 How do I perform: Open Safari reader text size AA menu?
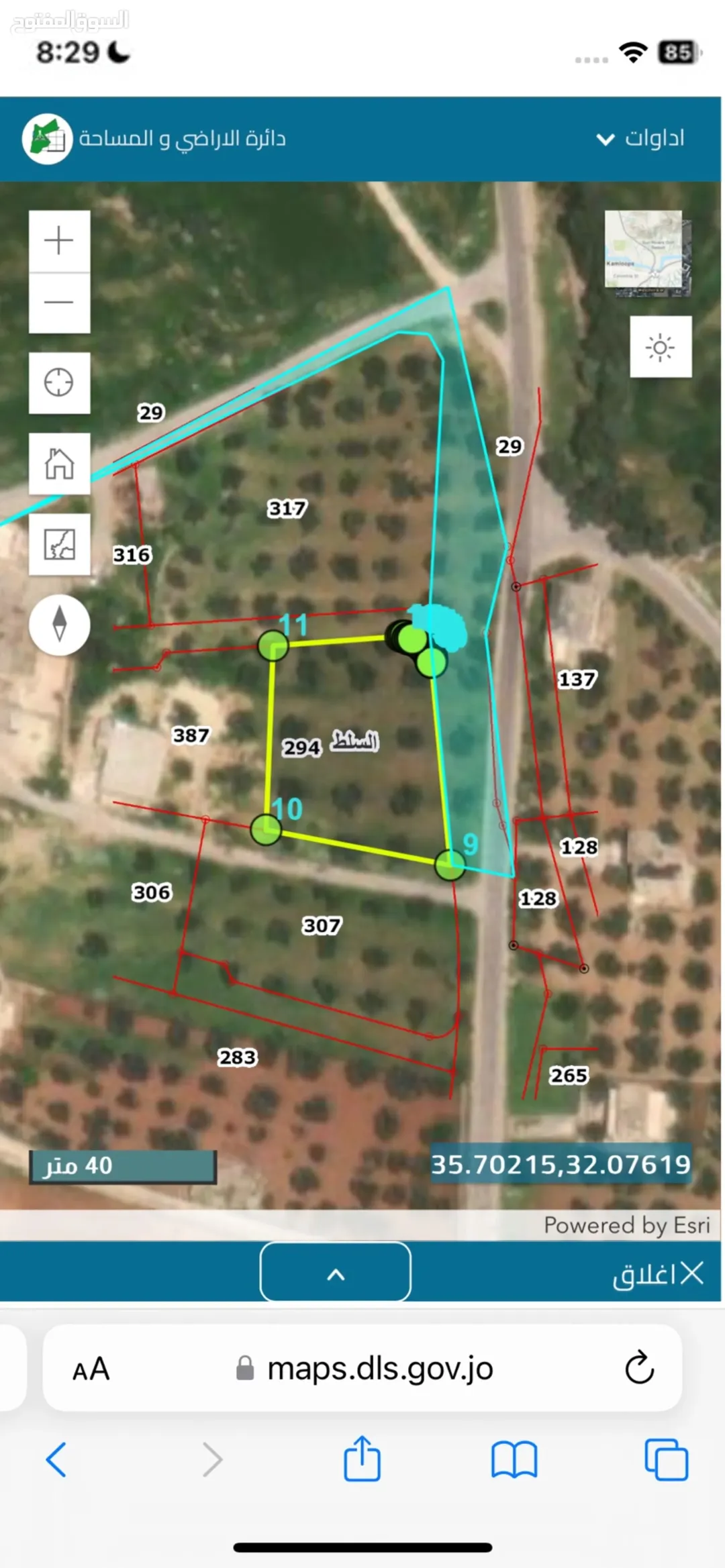point(91,1369)
